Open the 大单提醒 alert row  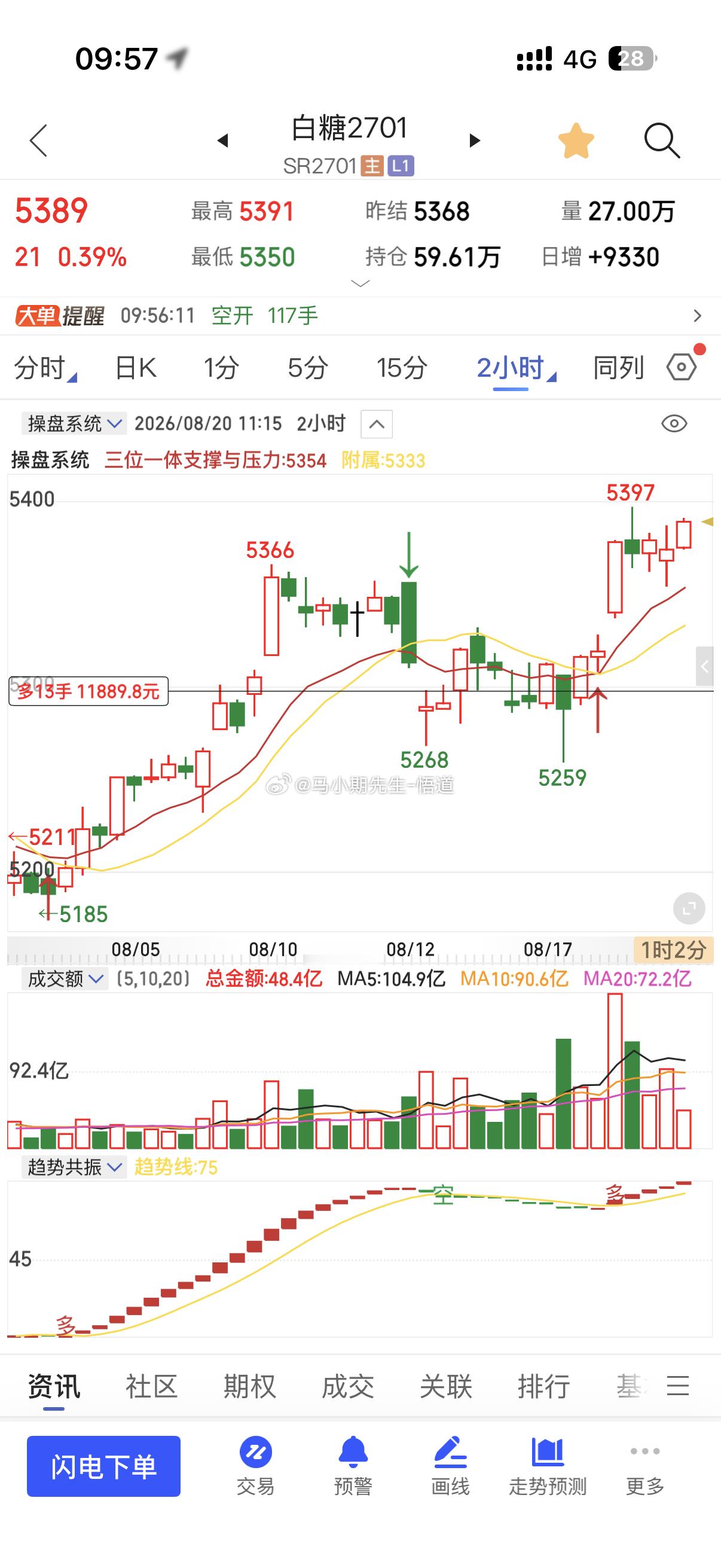coord(360,315)
